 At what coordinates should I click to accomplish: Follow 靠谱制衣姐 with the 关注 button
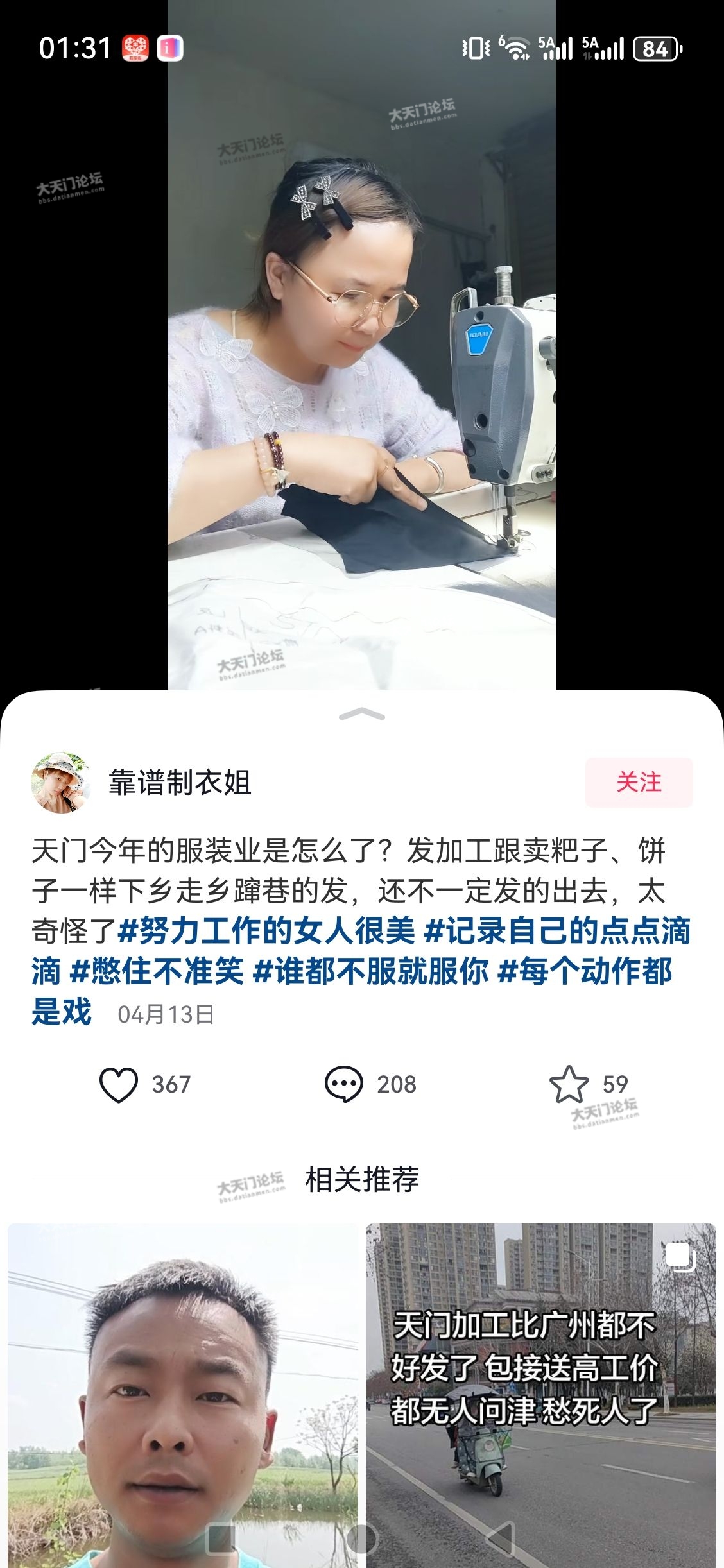point(639,782)
